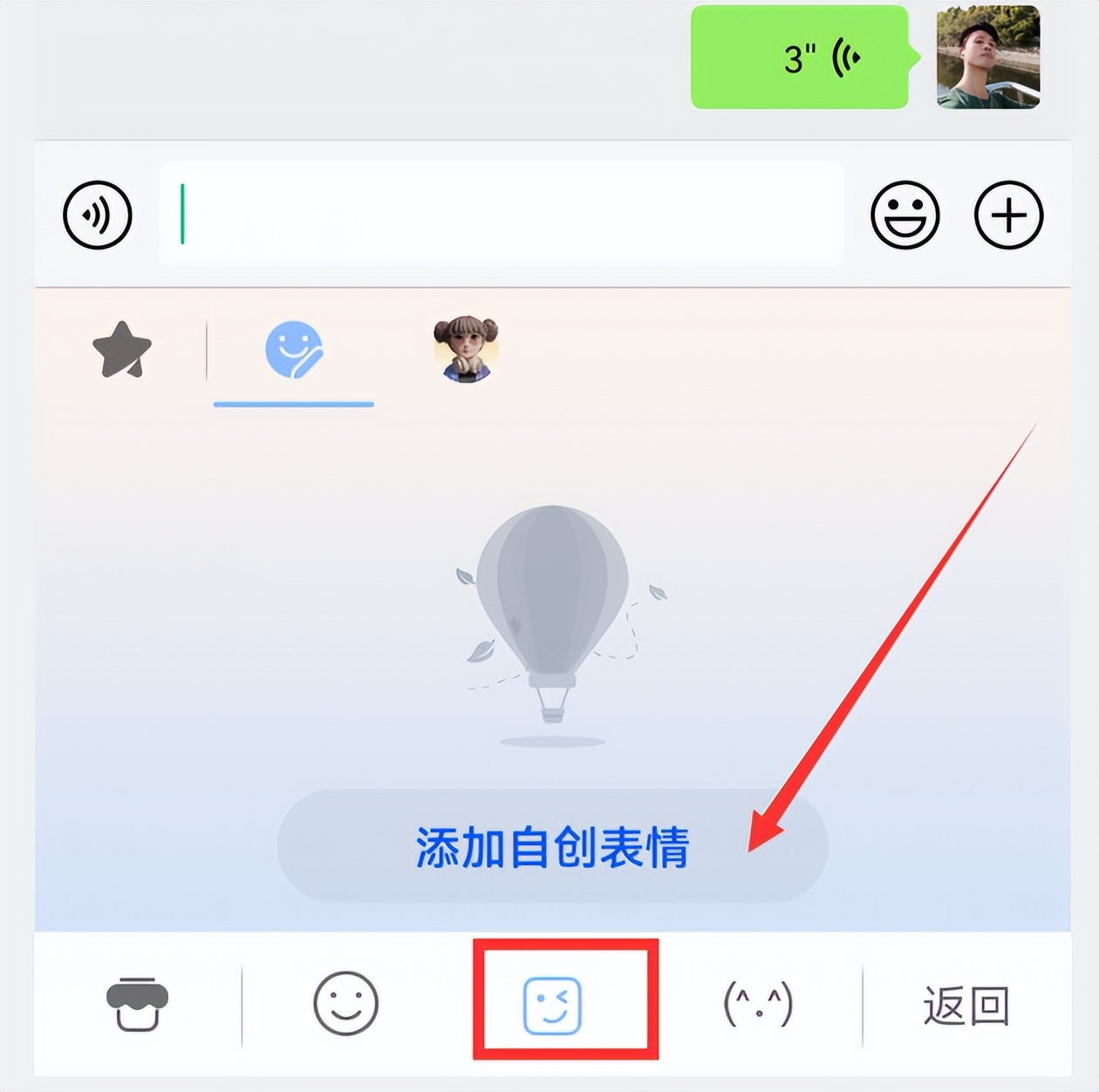Screen dimensions: 1099x1092
Task: Switch to kaomoji text faces
Action: point(758,1005)
